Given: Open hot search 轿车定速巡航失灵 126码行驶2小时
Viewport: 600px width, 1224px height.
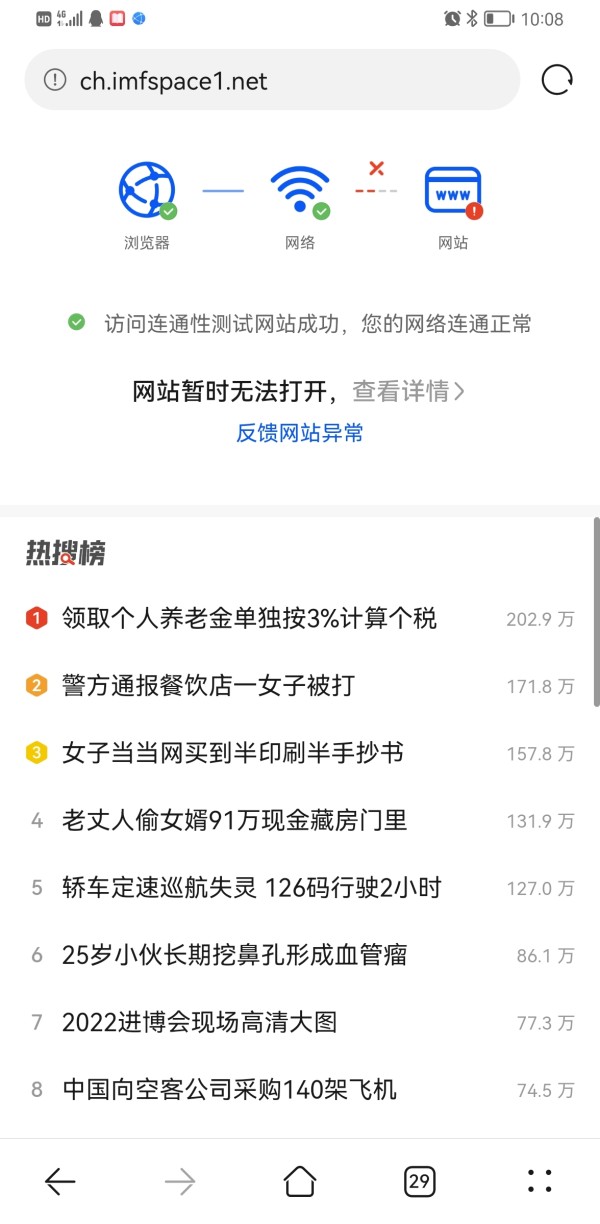Looking at the screenshot, I should 251,888.
